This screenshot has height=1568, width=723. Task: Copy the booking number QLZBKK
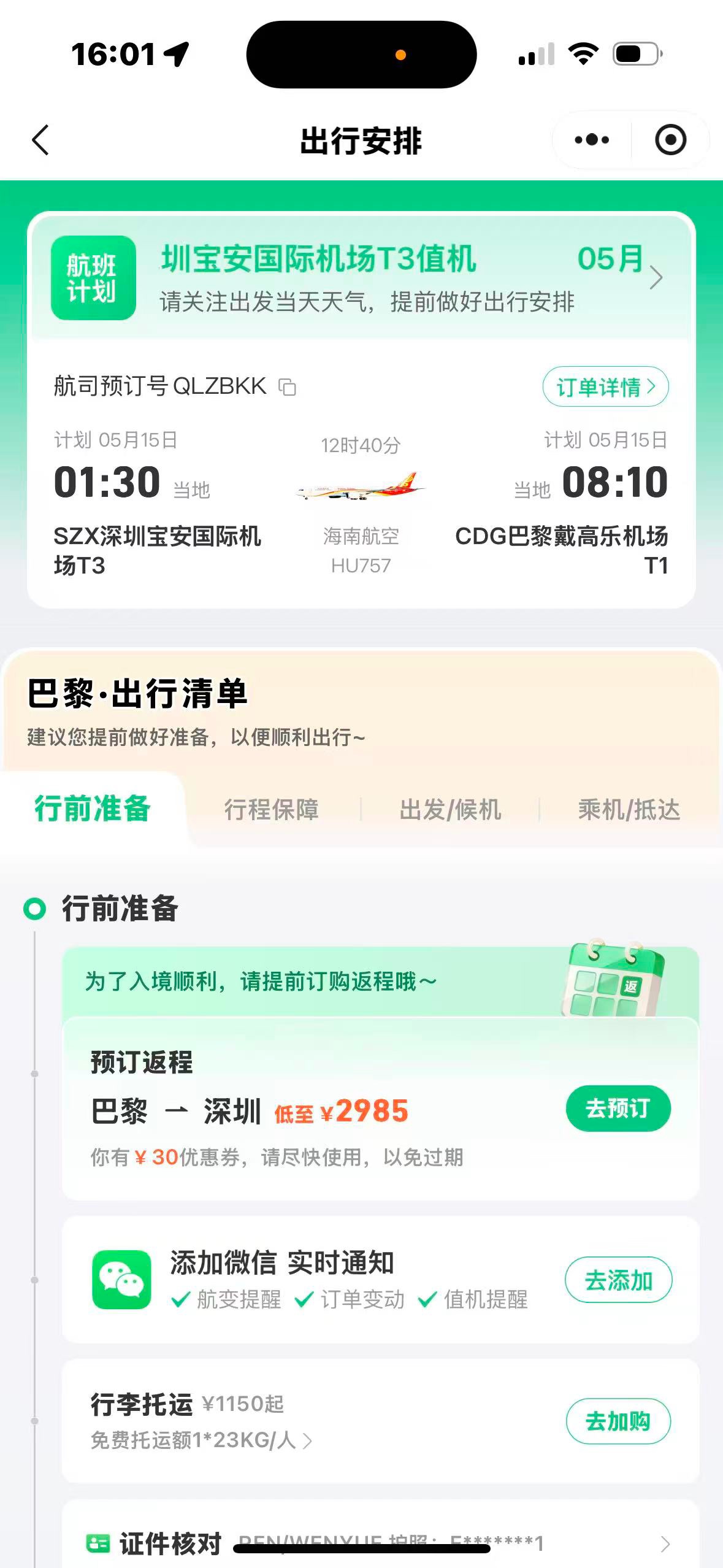coord(288,387)
